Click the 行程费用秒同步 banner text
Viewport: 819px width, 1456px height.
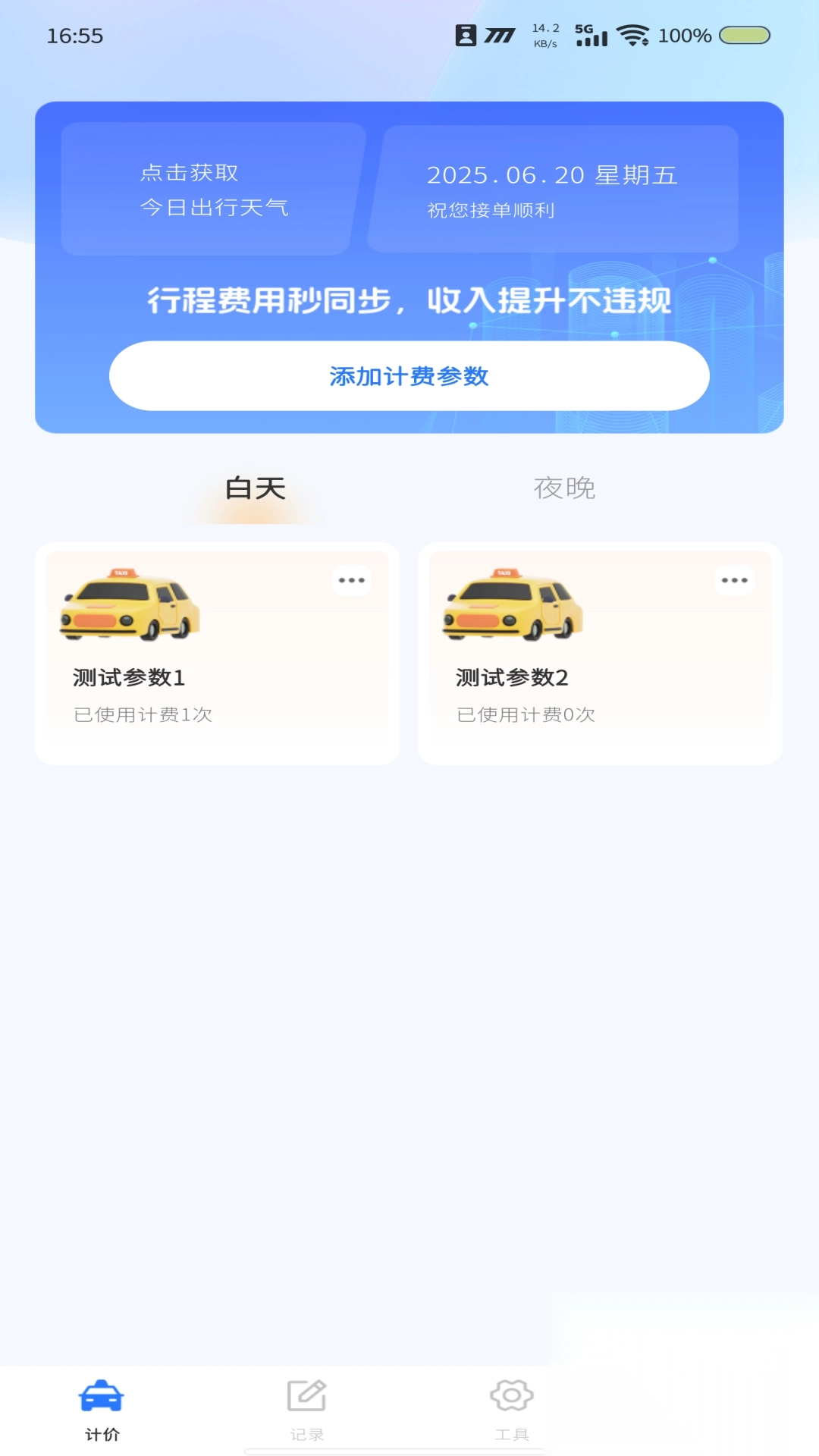point(409,301)
